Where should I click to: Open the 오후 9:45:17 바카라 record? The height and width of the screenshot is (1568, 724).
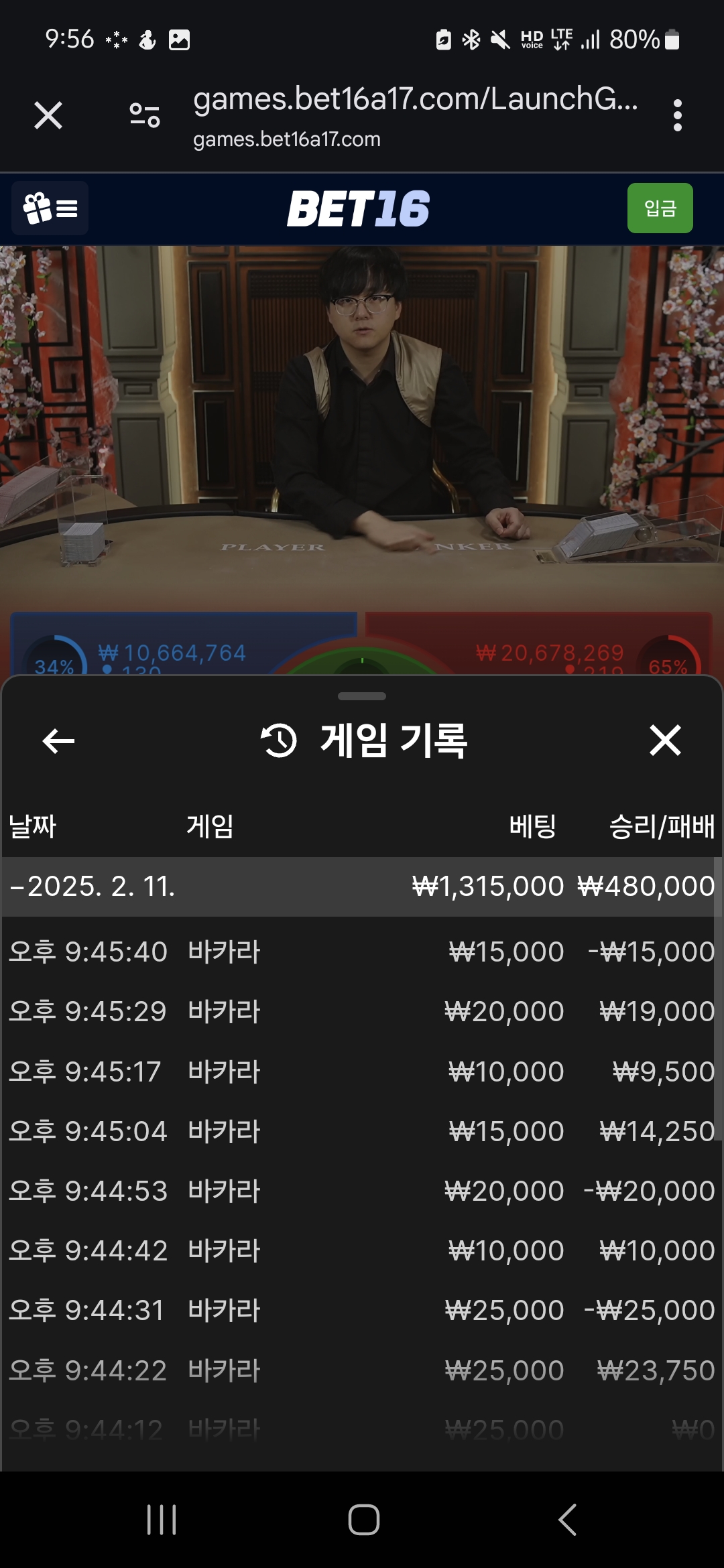point(362,1071)
